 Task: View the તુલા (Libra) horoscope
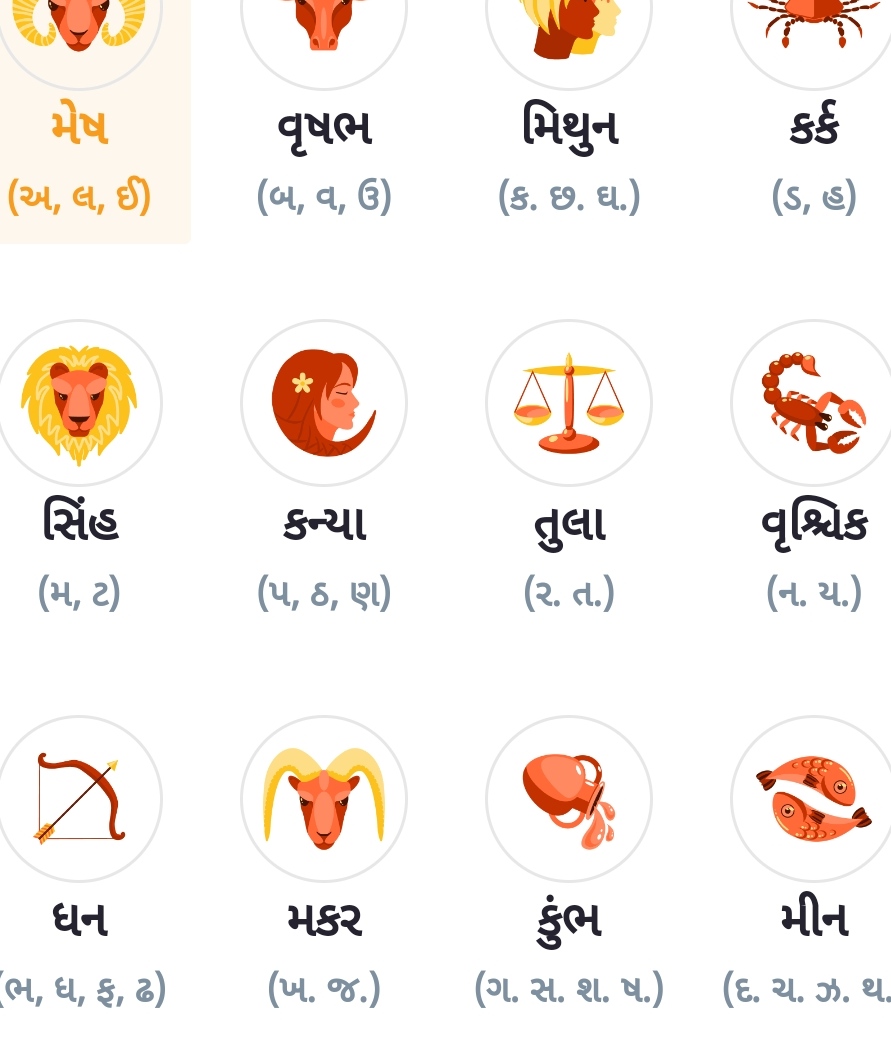569,404
